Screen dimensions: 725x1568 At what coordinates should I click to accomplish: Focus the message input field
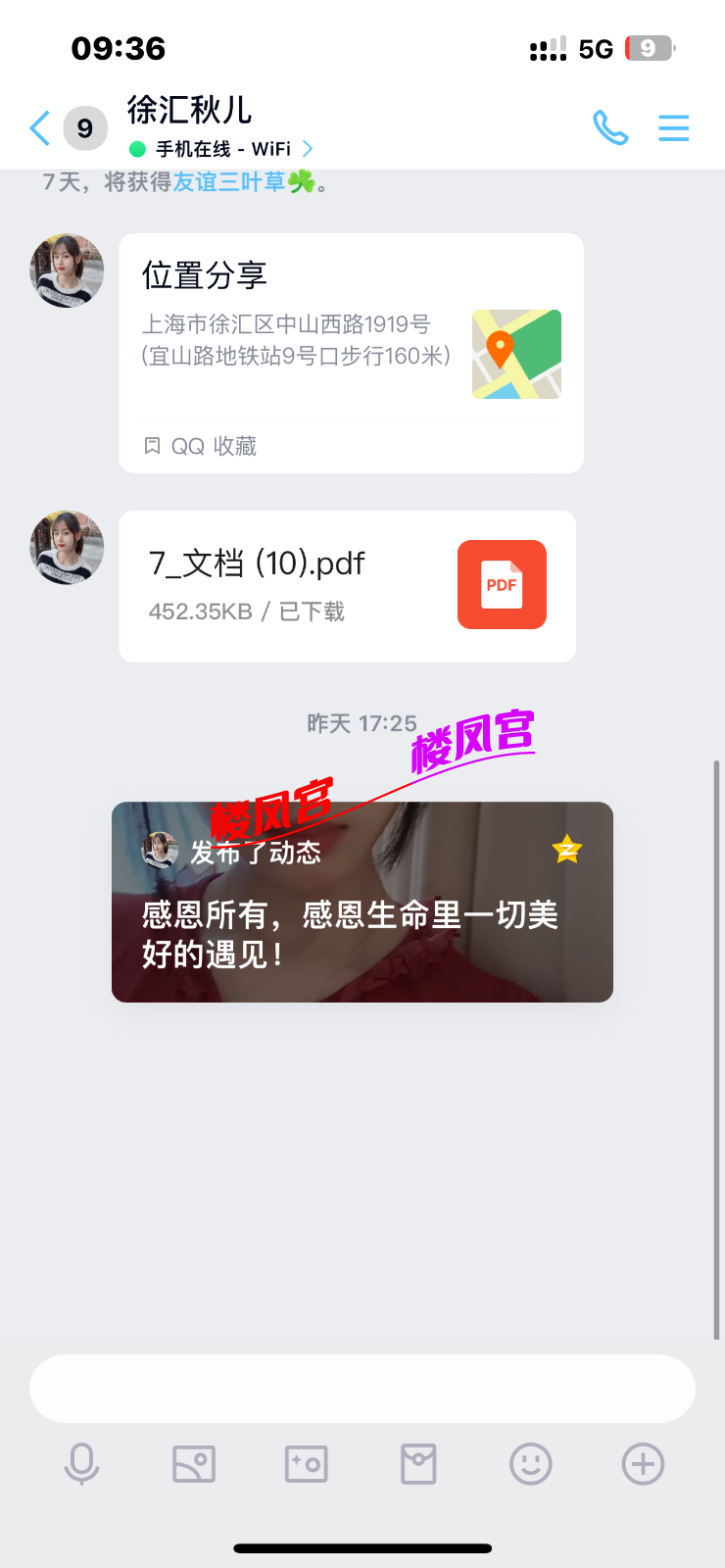click(x=362, y=1388)
